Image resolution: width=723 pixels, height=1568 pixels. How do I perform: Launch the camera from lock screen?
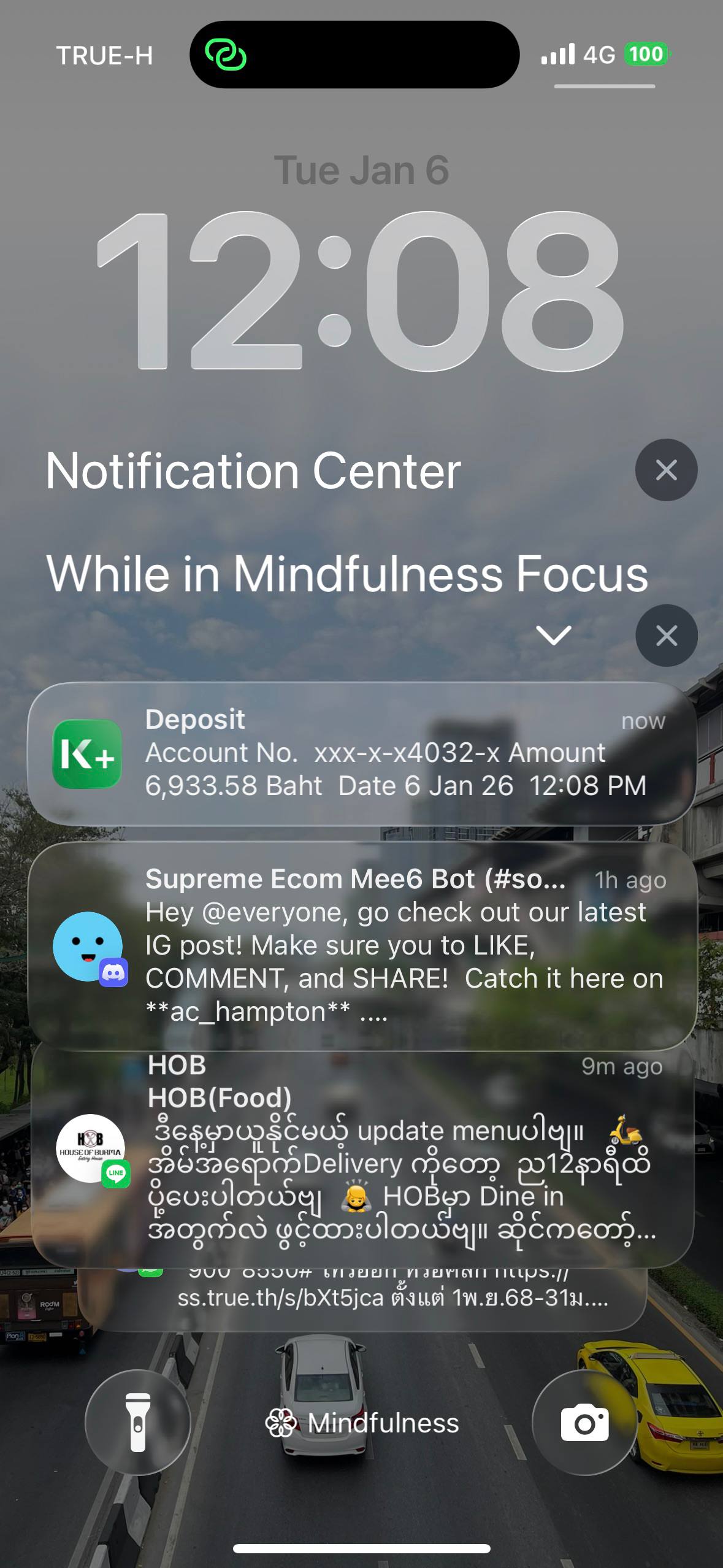tap(584, 1422)
